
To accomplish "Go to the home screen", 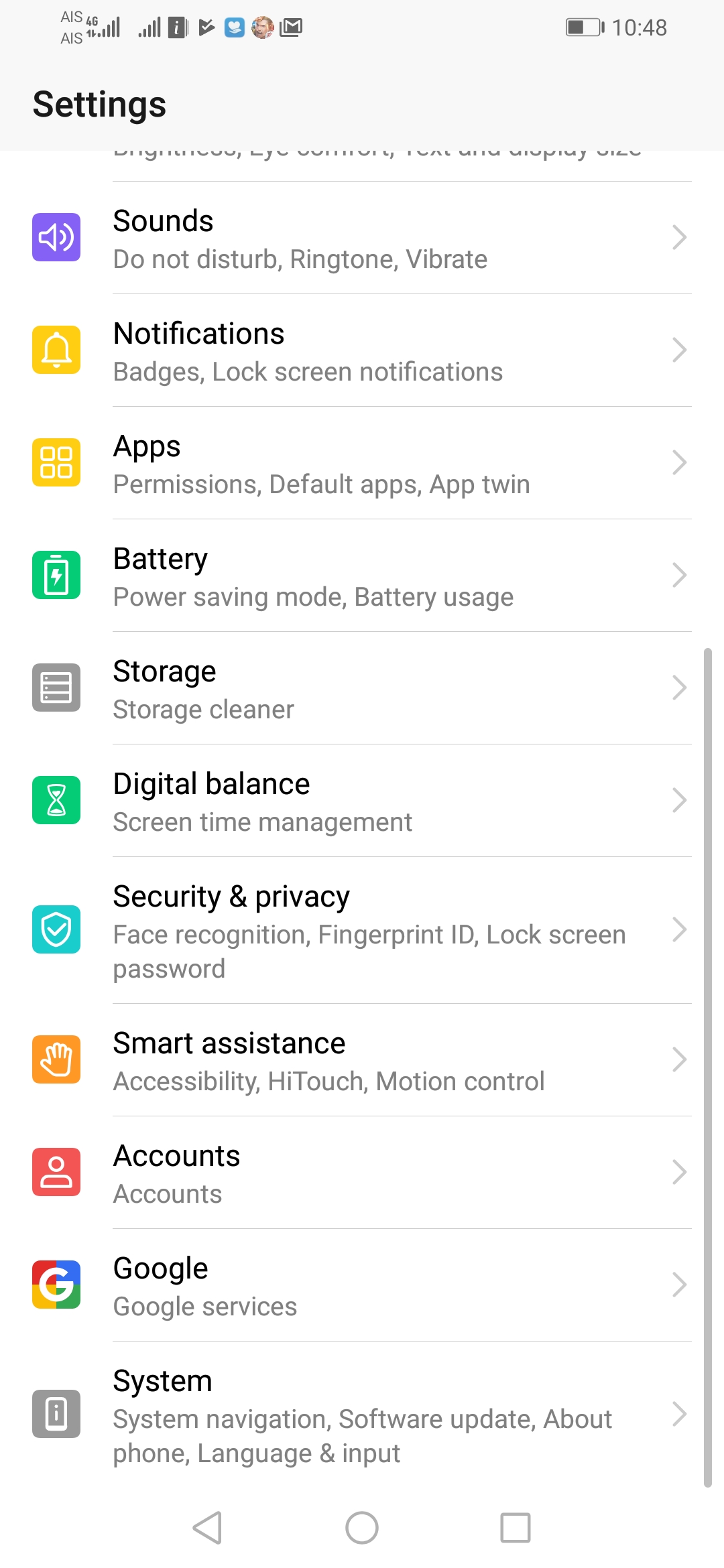I will (362, 1528).
